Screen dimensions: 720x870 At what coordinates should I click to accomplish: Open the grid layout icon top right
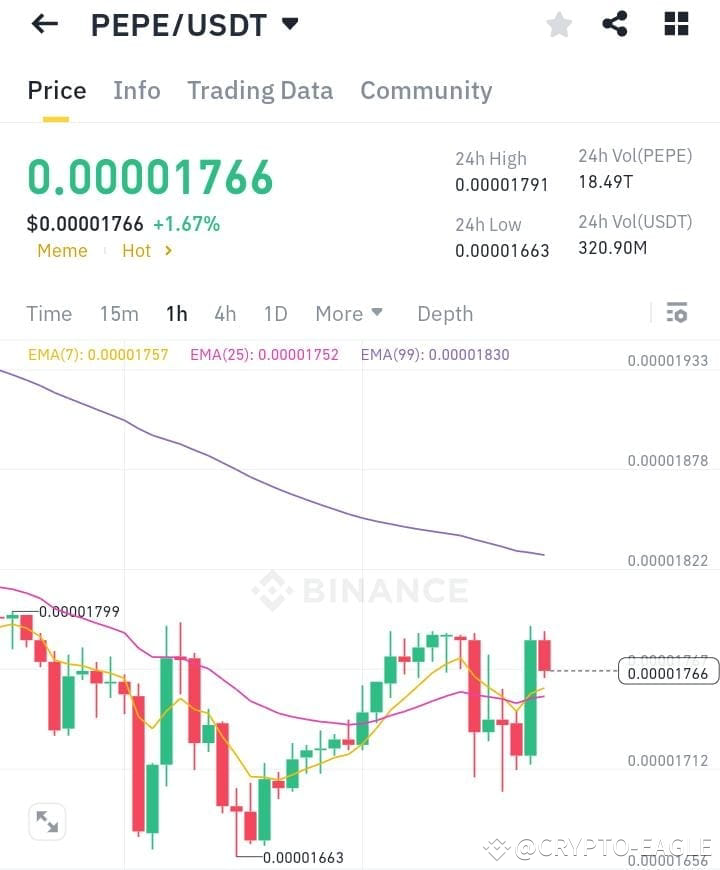(676, 24)
